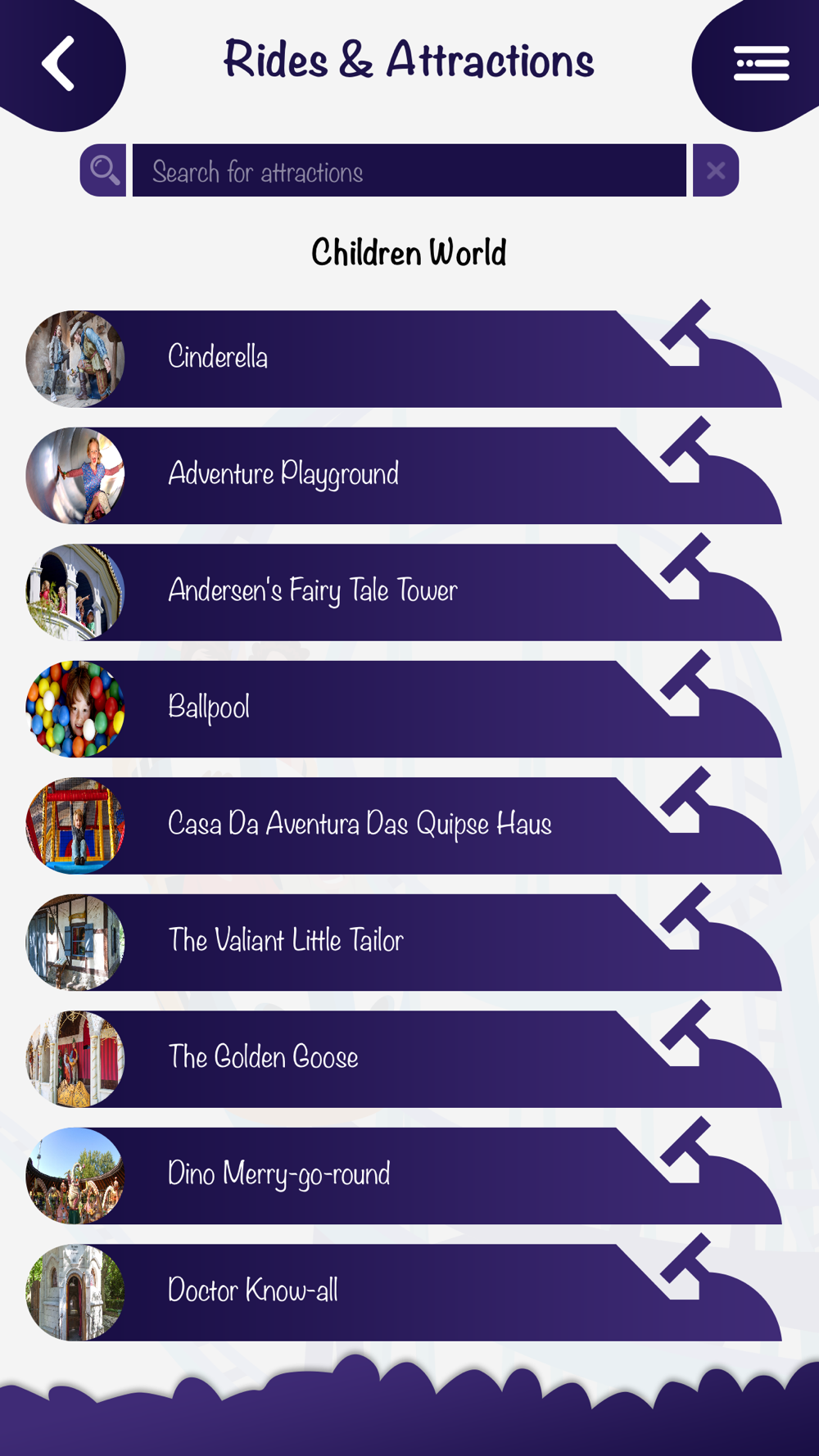This screenshot has height=1456, width=819.
Task: Open the Ballpool entry
Action: pyautogui.click(x=404, y=708)
